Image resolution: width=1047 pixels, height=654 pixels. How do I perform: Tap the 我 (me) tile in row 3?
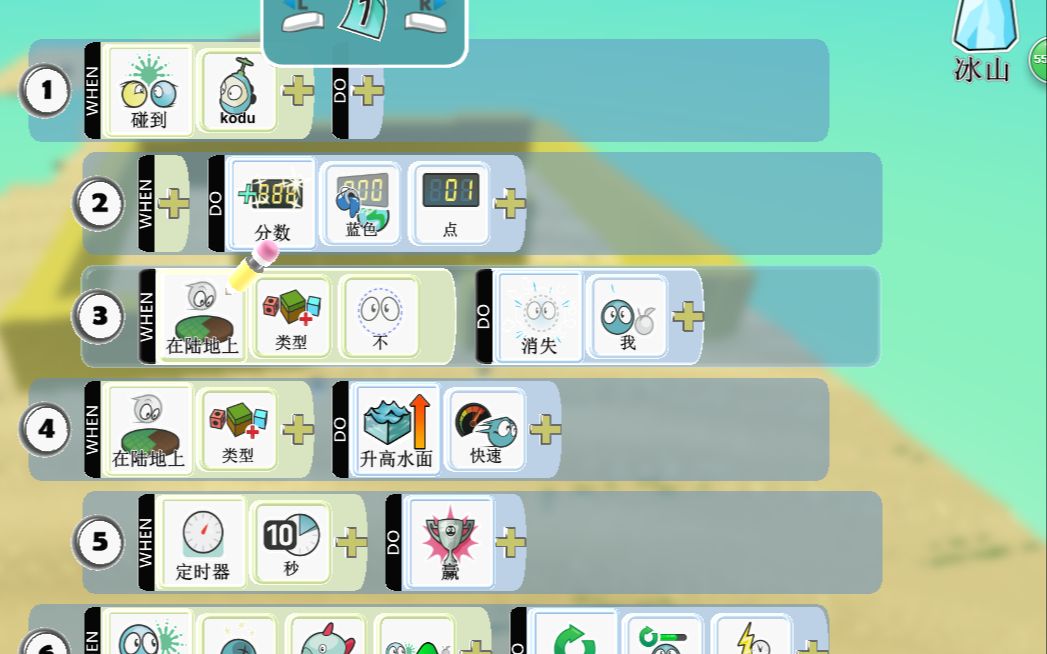[x=627, y=317]
